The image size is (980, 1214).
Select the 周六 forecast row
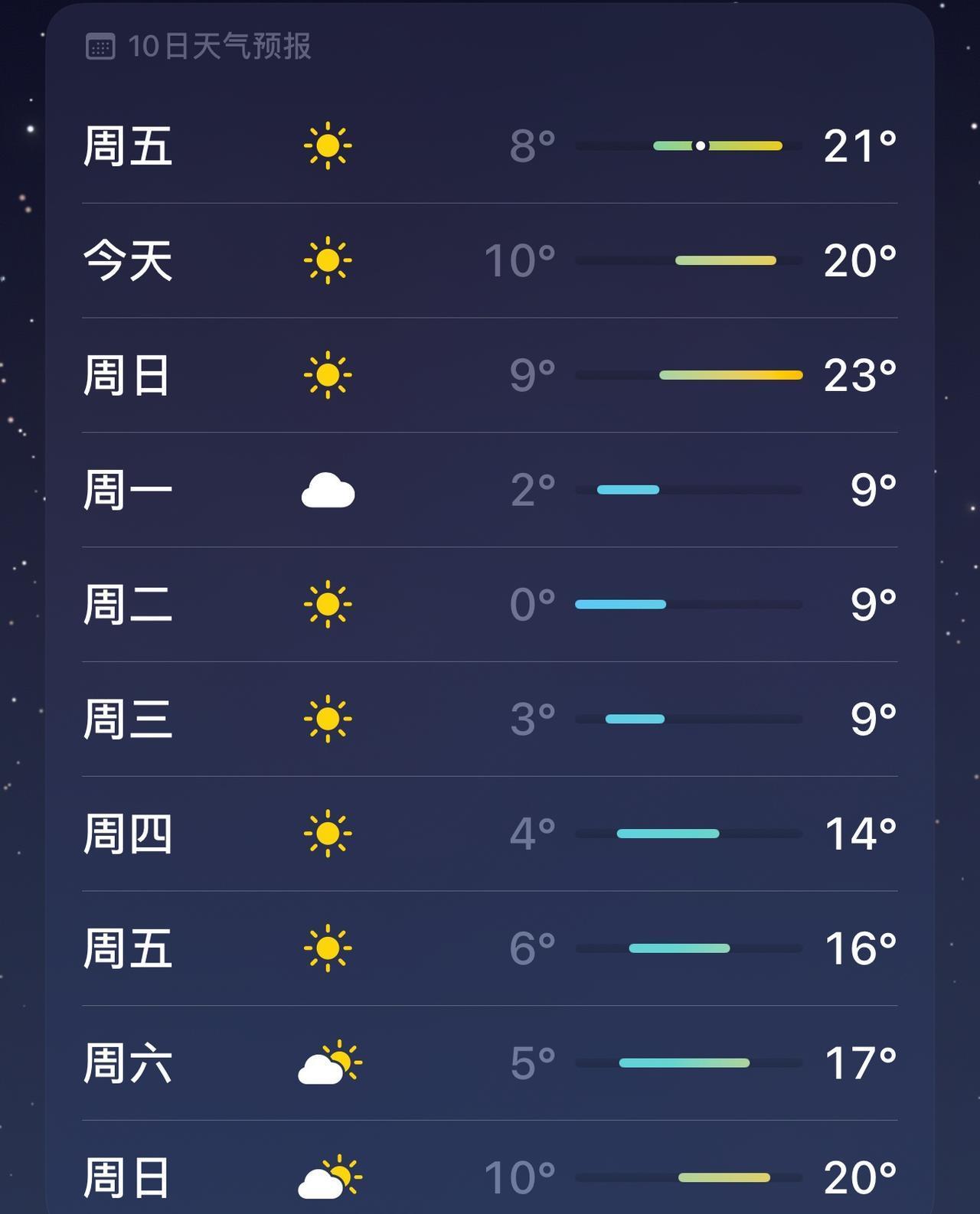[x=490, y=1064]
